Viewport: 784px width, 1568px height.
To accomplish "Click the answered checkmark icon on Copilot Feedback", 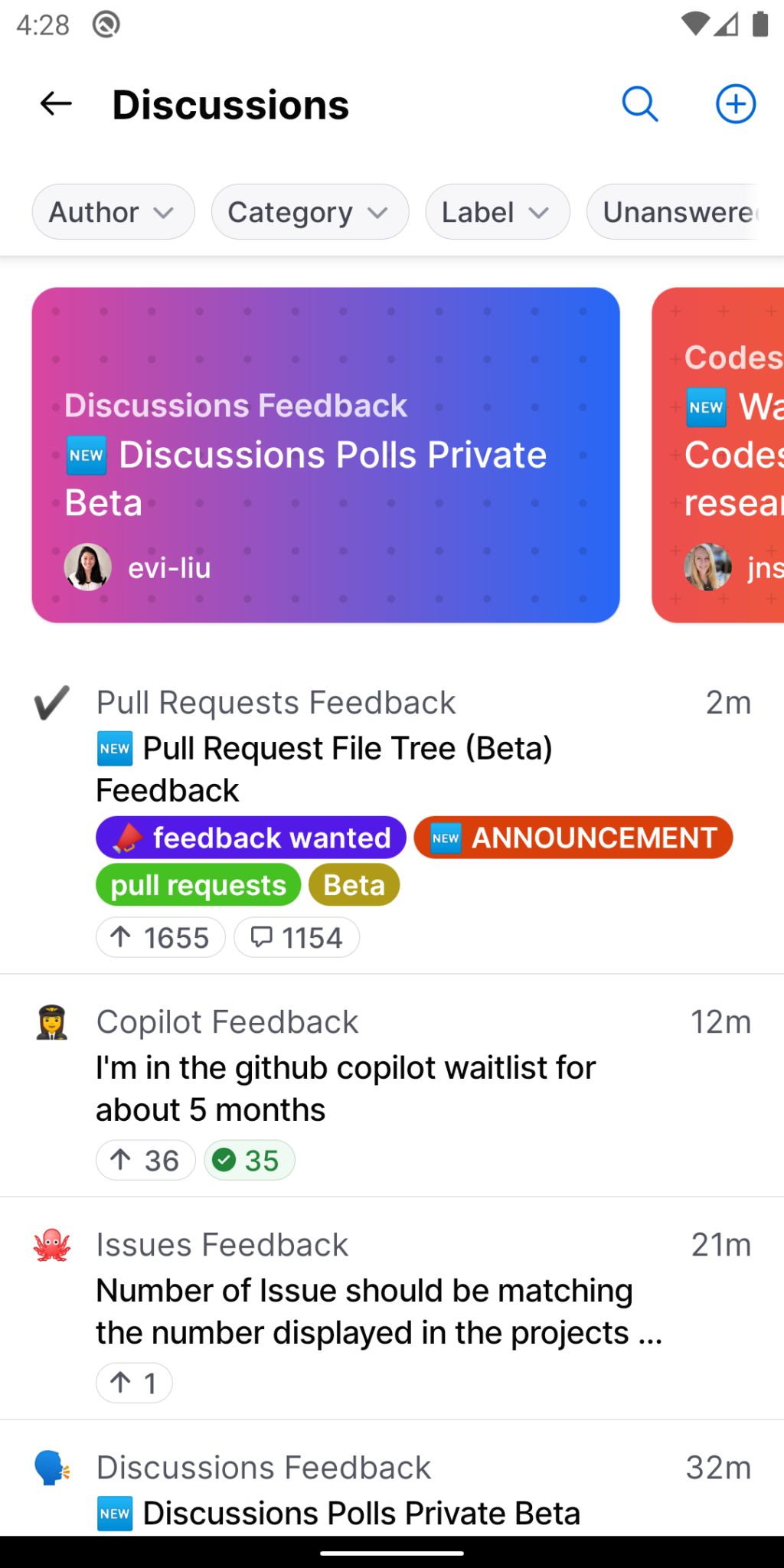I will point(250,1160).
